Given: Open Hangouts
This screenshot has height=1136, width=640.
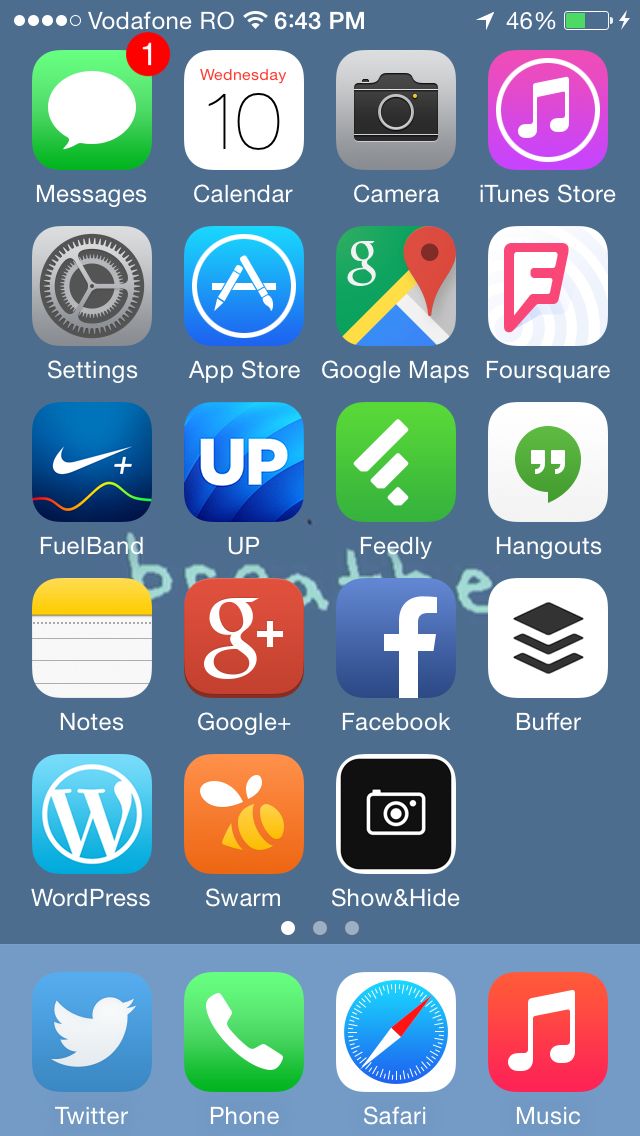Looking at the screenshot, I should (548, 462).
